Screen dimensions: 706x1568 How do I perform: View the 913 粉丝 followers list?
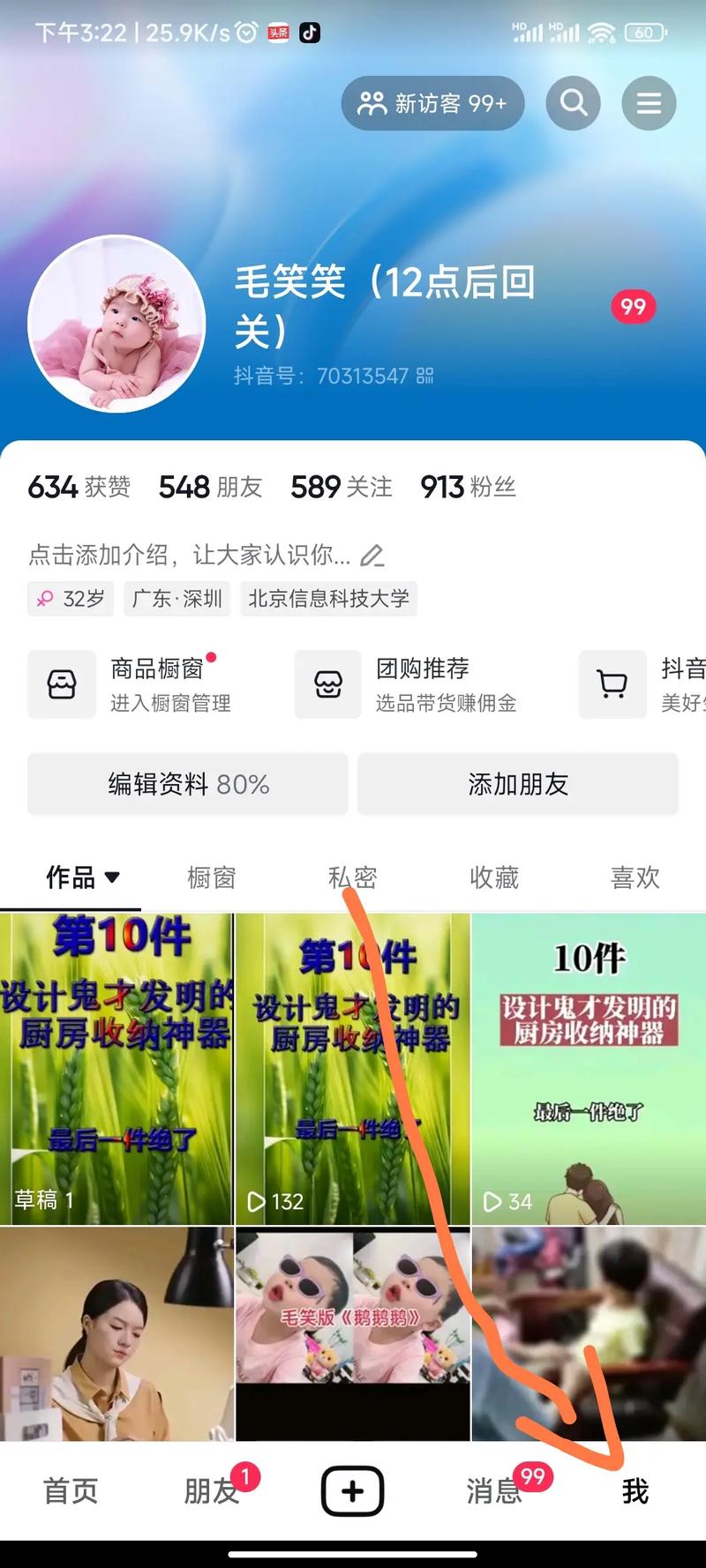click(468, 487)
